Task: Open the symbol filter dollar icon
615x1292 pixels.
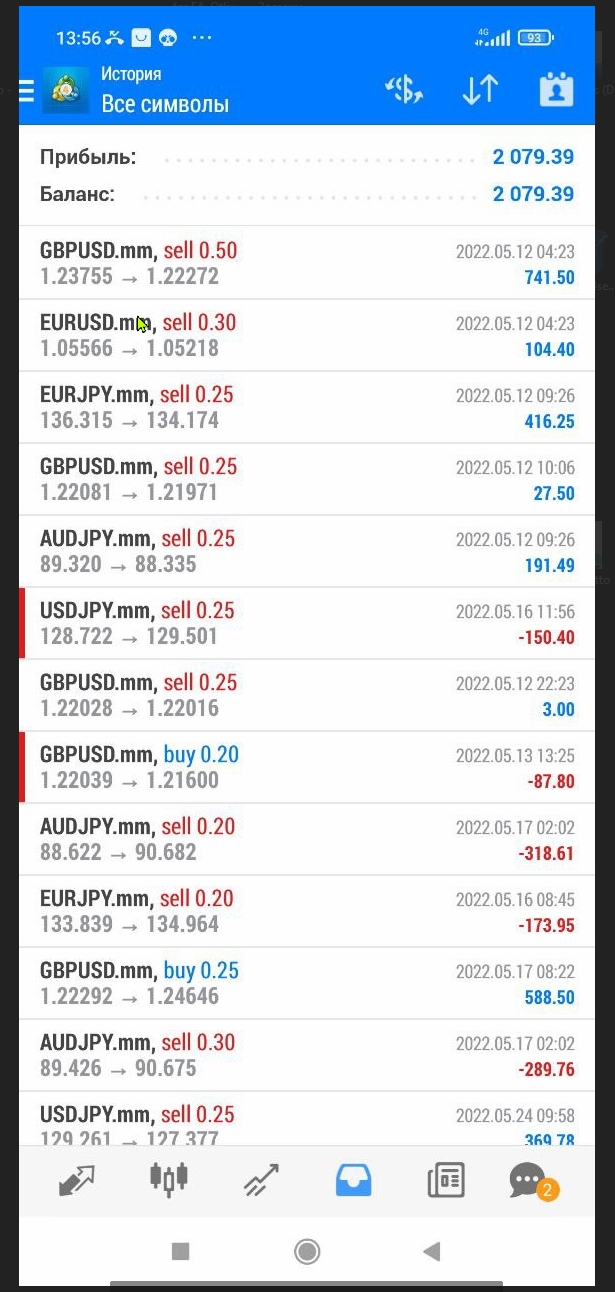Action: (x=404, y=90)
